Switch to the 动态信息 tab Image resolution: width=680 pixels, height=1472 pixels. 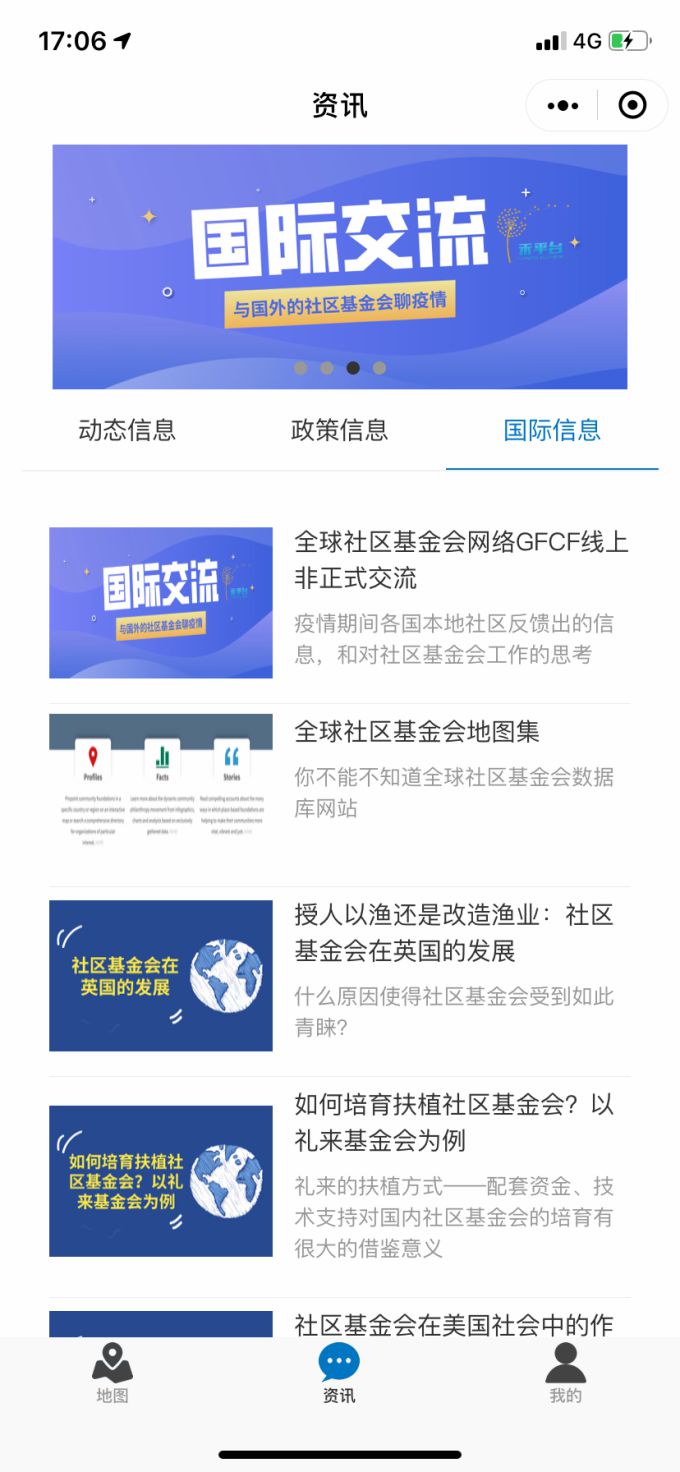(127, 430)
